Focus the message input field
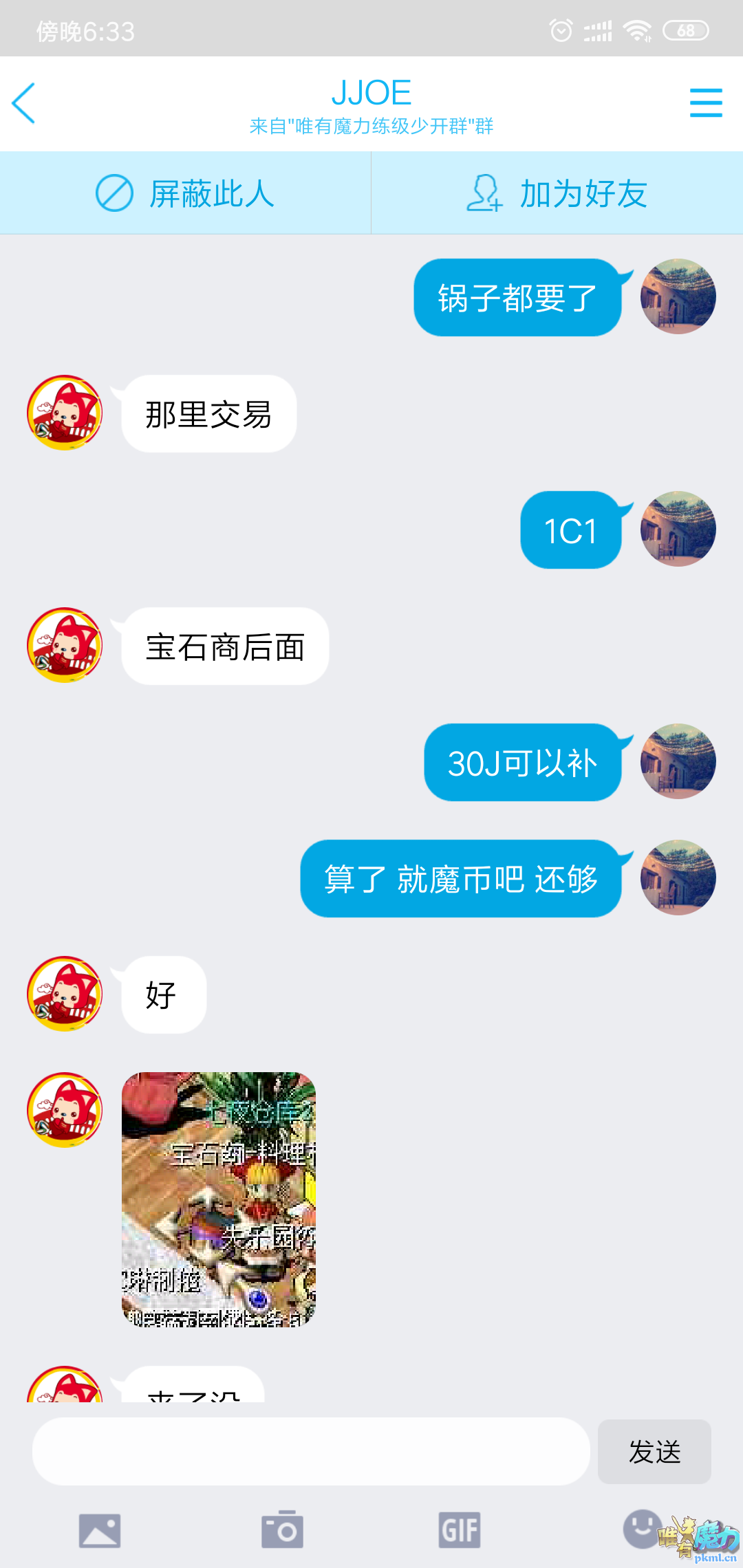Viewport: 743px width, 1568px height. click(x=311, y=1452)
